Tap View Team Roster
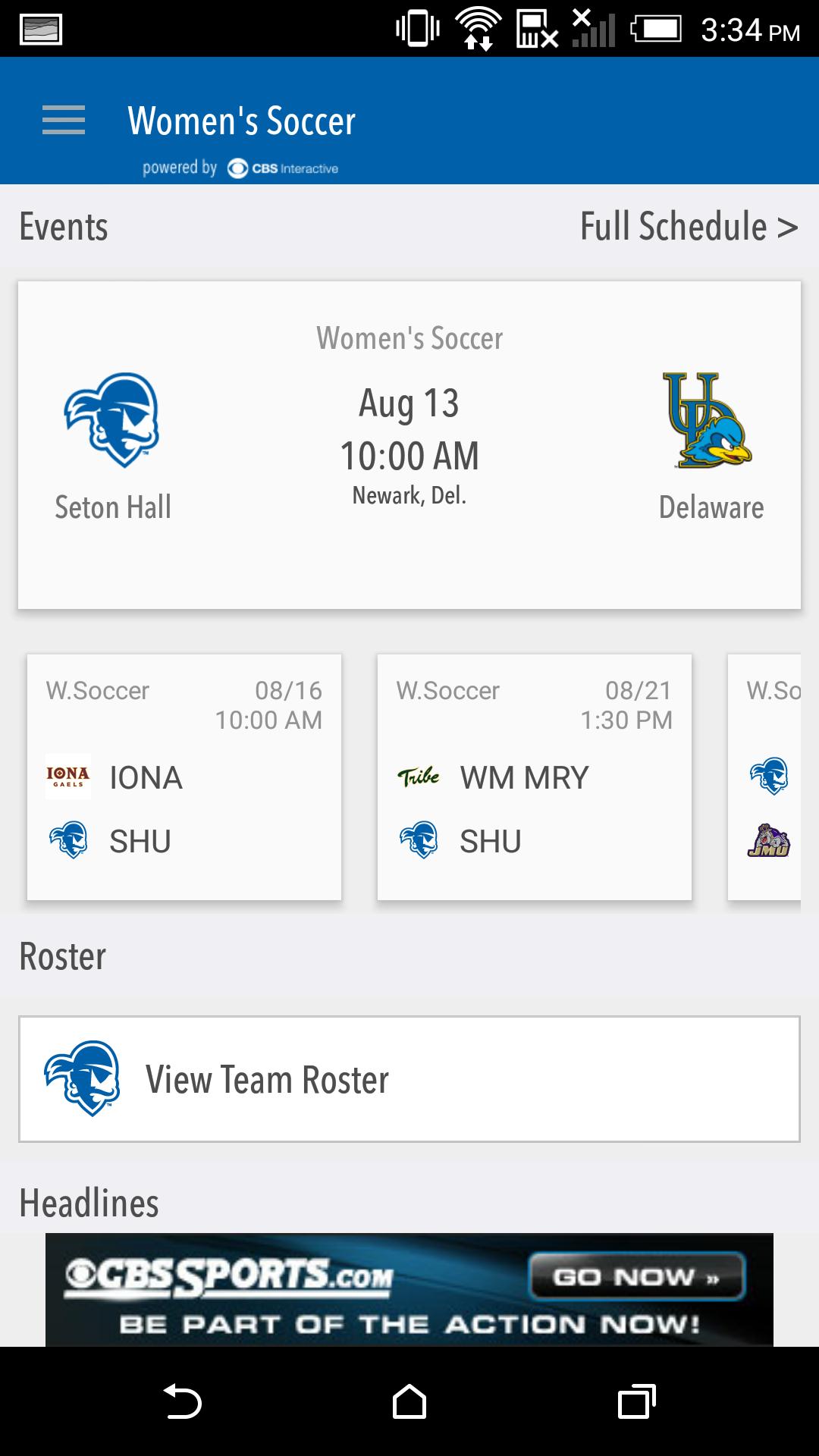Screen dimensions: 819x1456 tap(409, 1079)
